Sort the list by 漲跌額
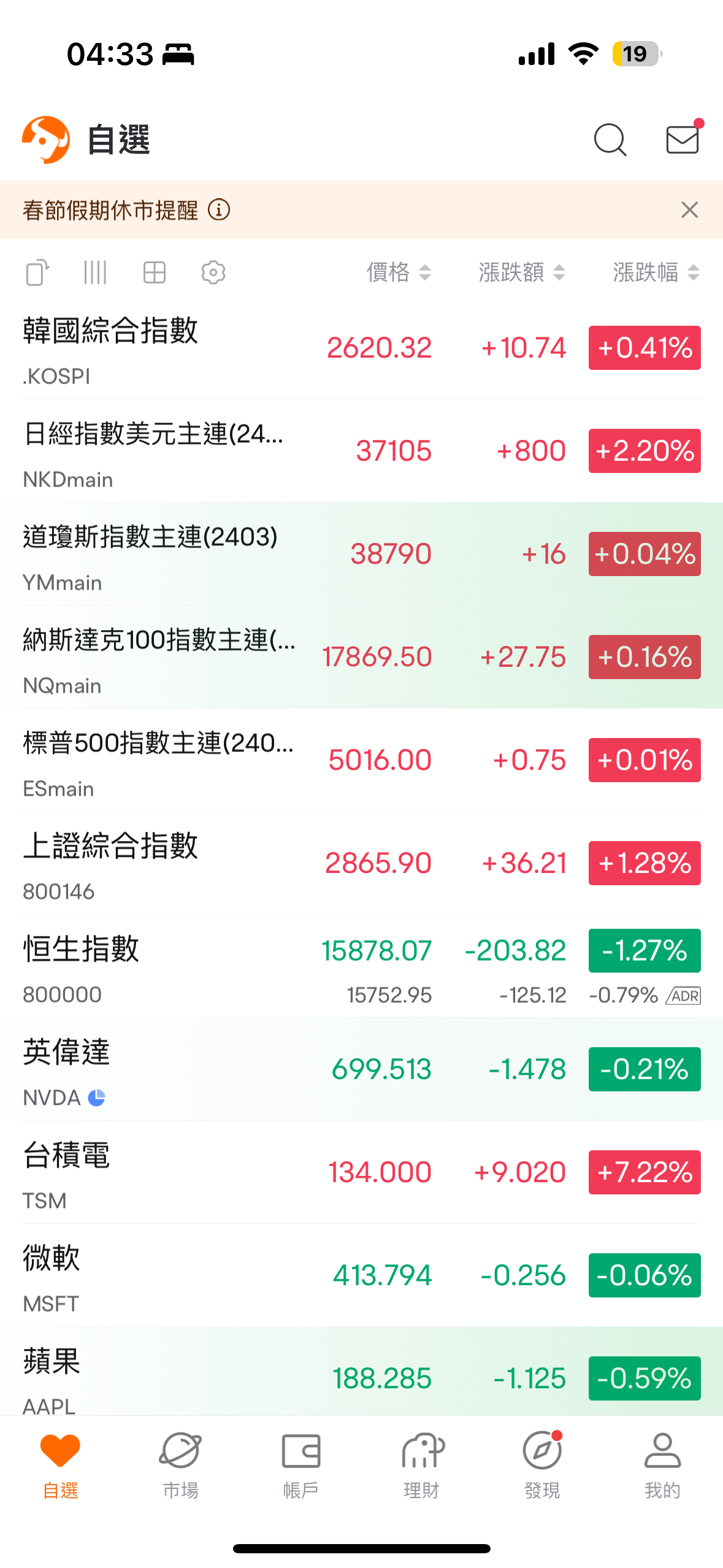This screenshot has height=1568, width=723. 522,272
